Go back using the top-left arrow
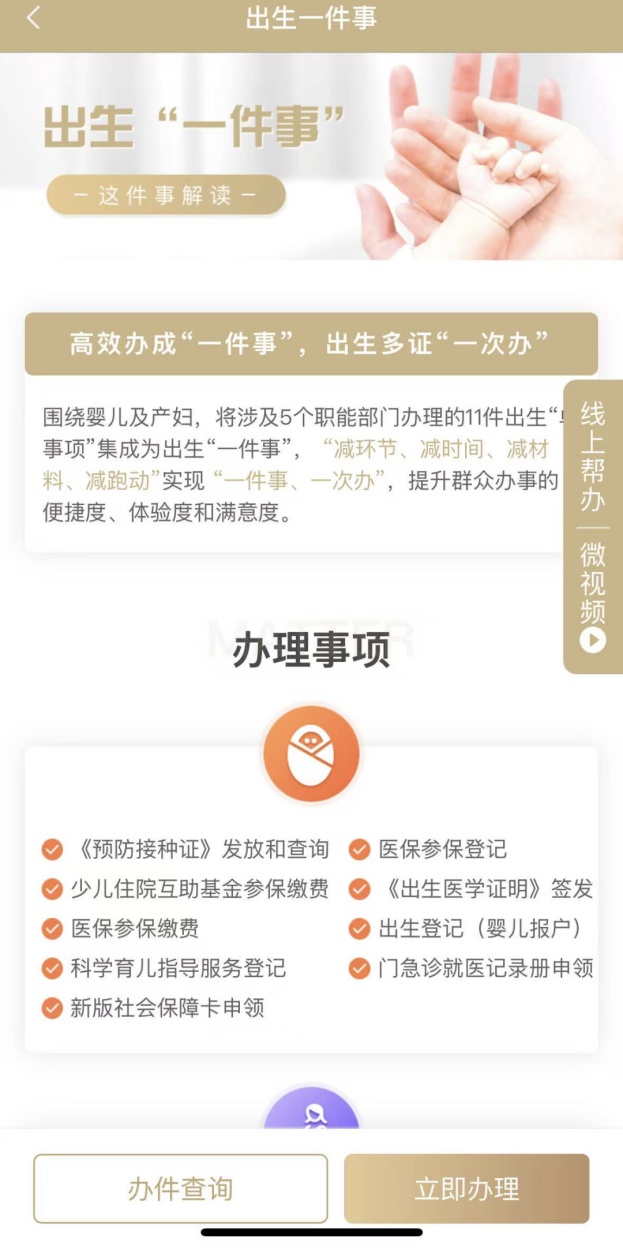 click(34, 19)
